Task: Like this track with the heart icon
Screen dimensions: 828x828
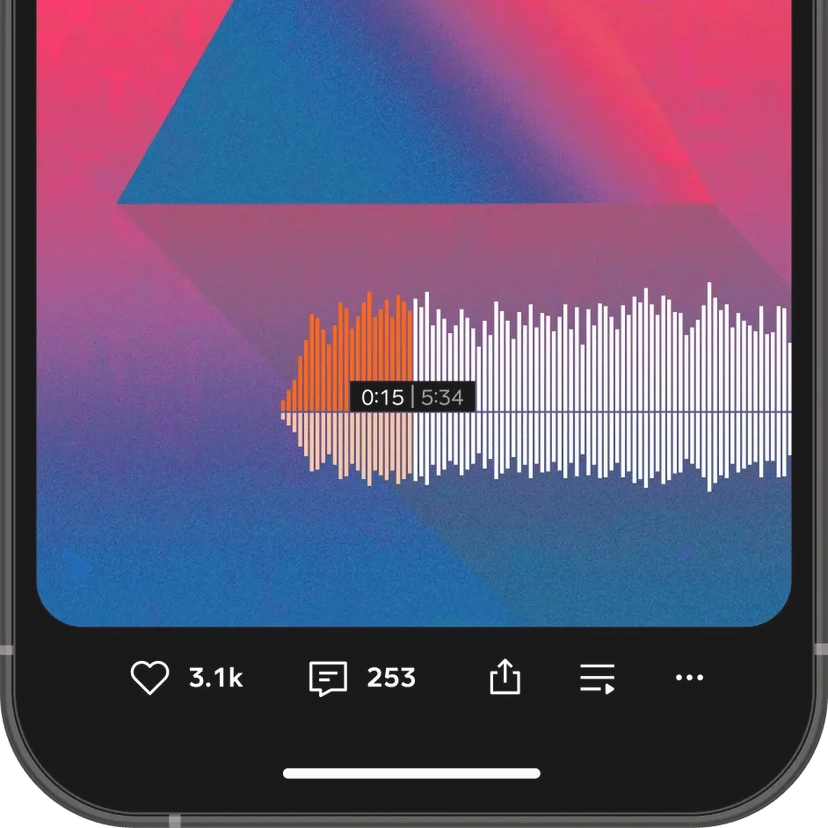Action: click(x=150, y=678)
